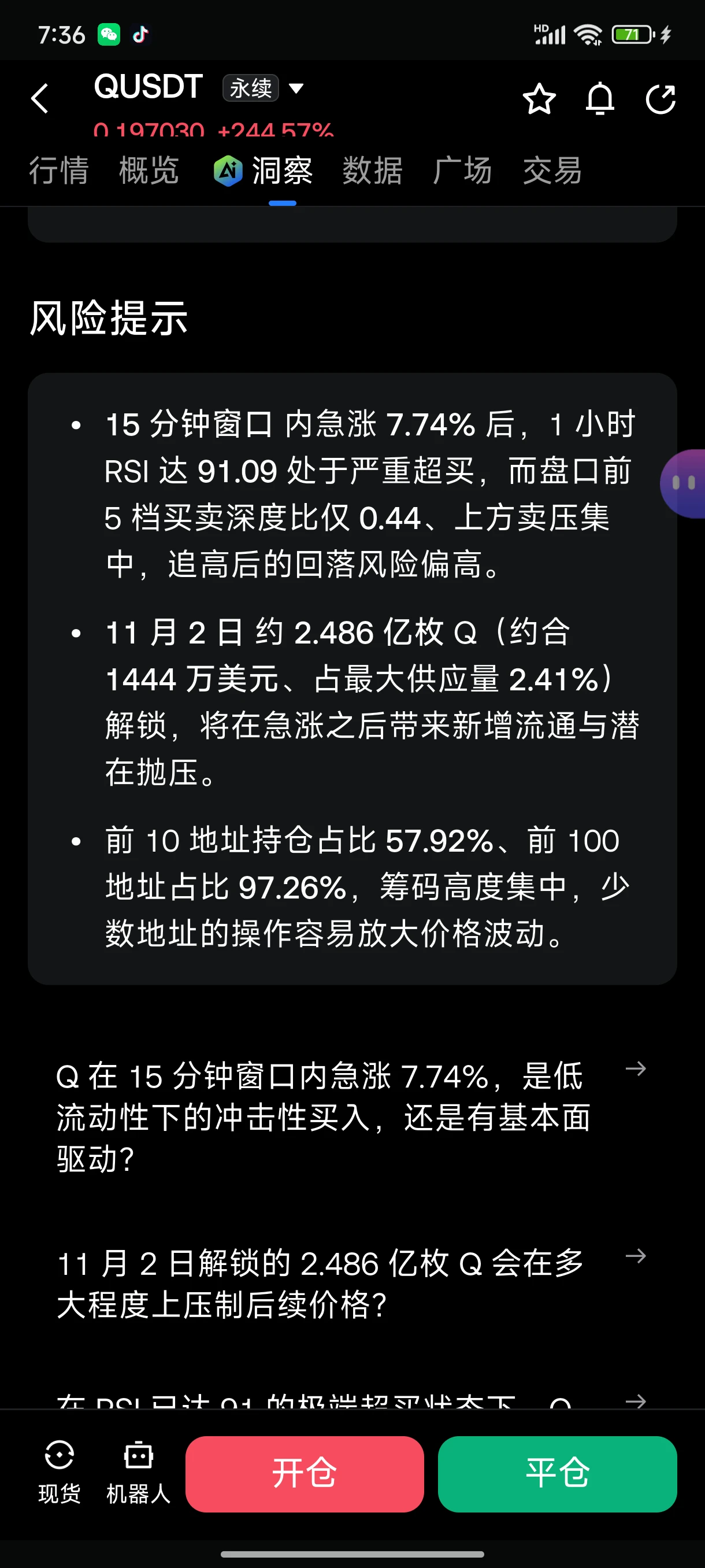The height and width of the screenshot is (1568, 705).
Task: Open the 机器人 bot shortcut
Action: 139,1472
